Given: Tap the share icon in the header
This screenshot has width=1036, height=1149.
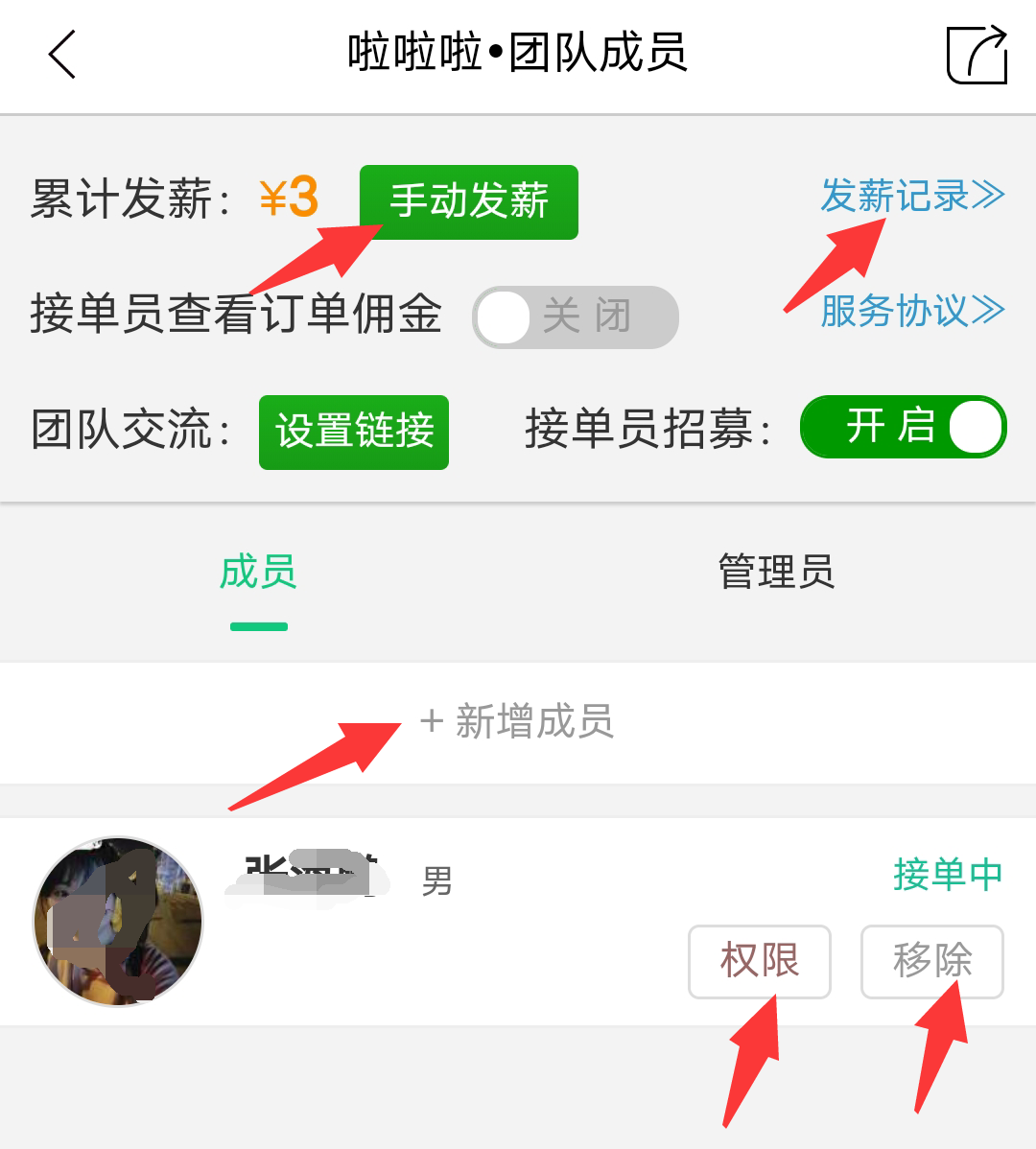Looking at the screenshot, I should (x=976, y=56).
